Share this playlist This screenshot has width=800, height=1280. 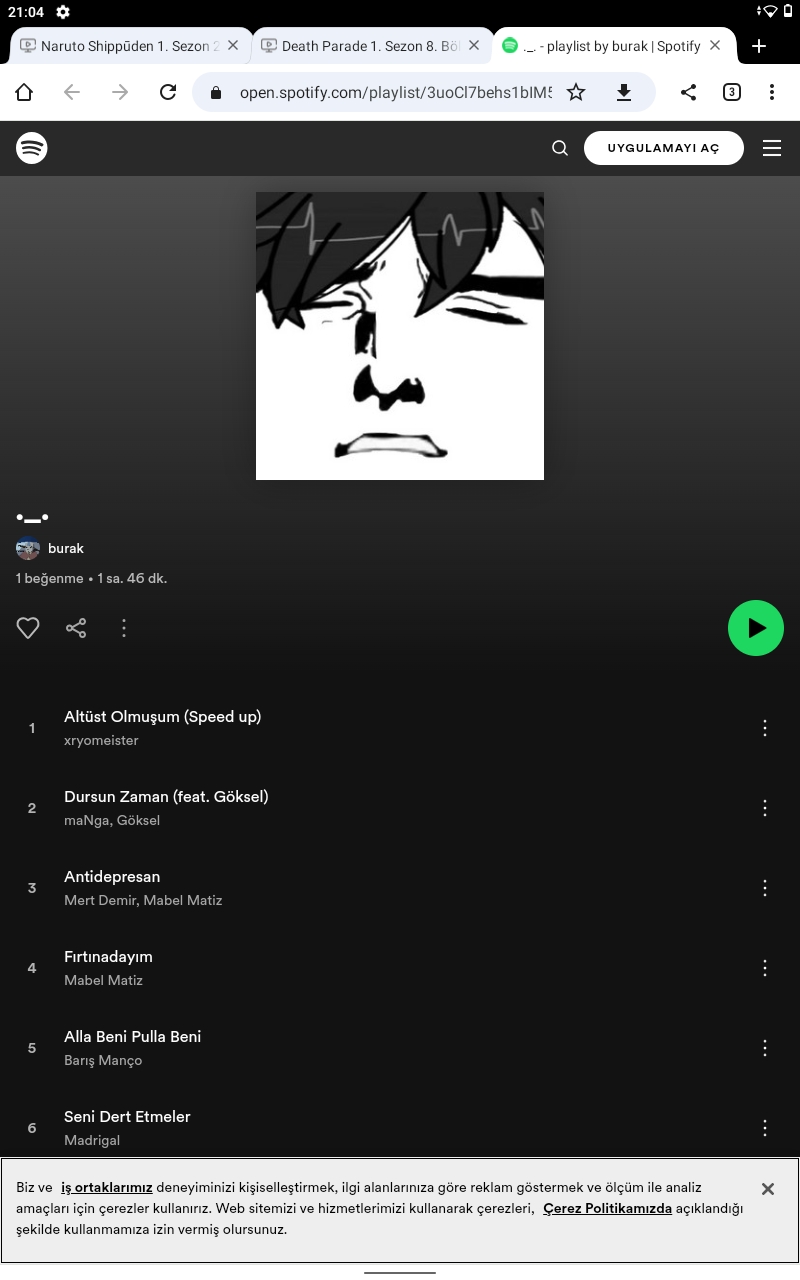[x=76, y=628]
